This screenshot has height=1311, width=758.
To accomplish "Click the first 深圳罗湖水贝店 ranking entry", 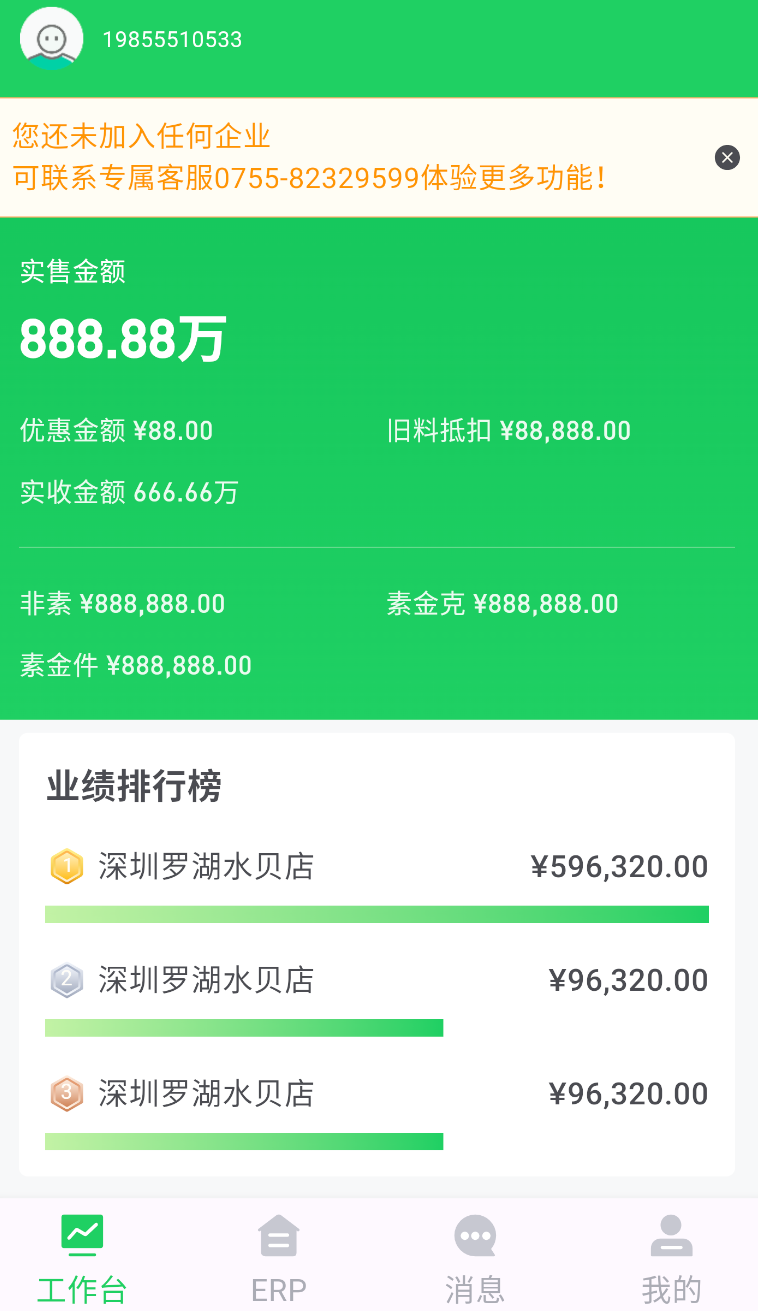I will 203,867.
